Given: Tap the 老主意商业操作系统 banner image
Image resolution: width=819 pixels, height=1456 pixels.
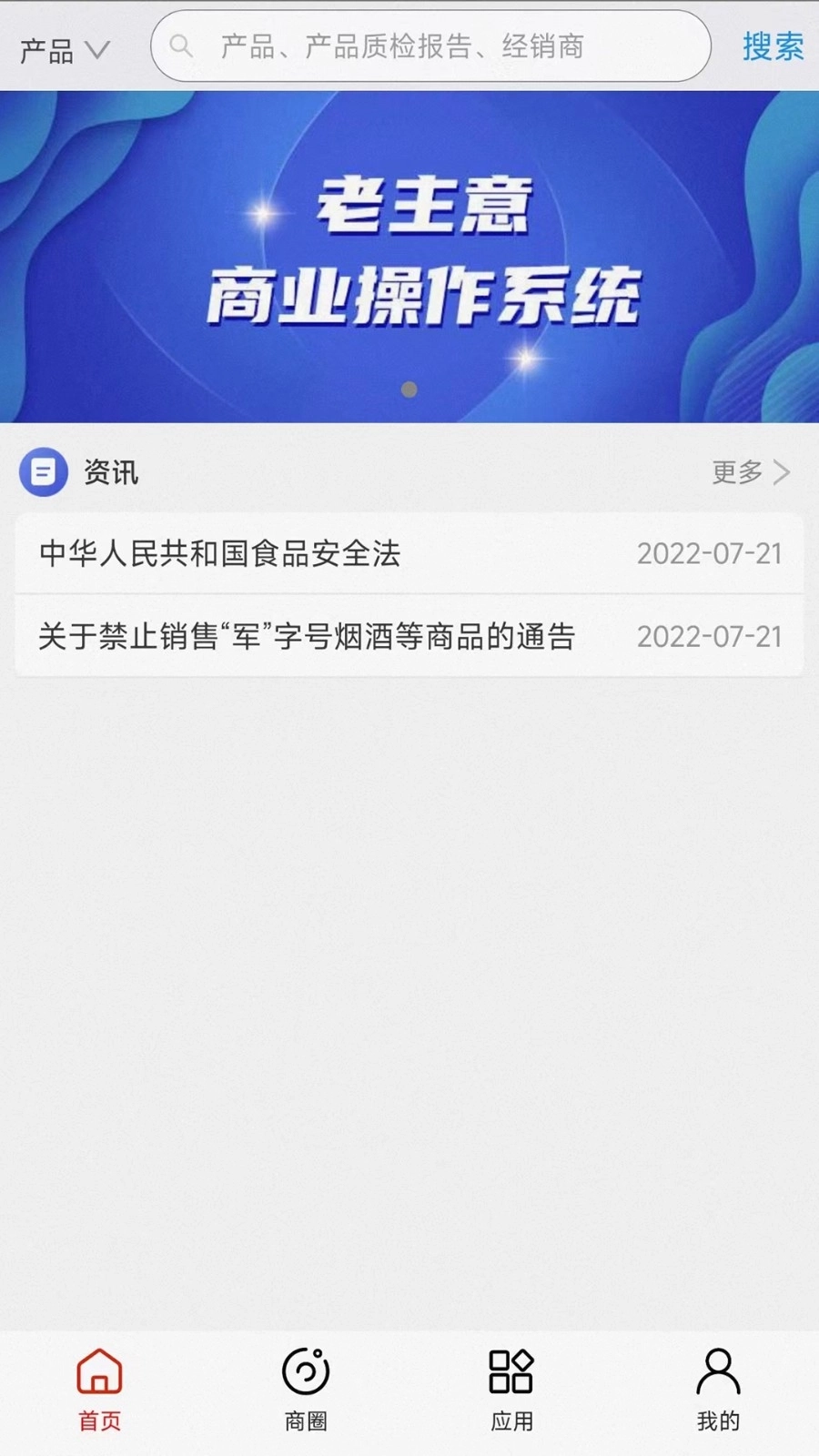Looking at the screenshot, I should 409,255.
